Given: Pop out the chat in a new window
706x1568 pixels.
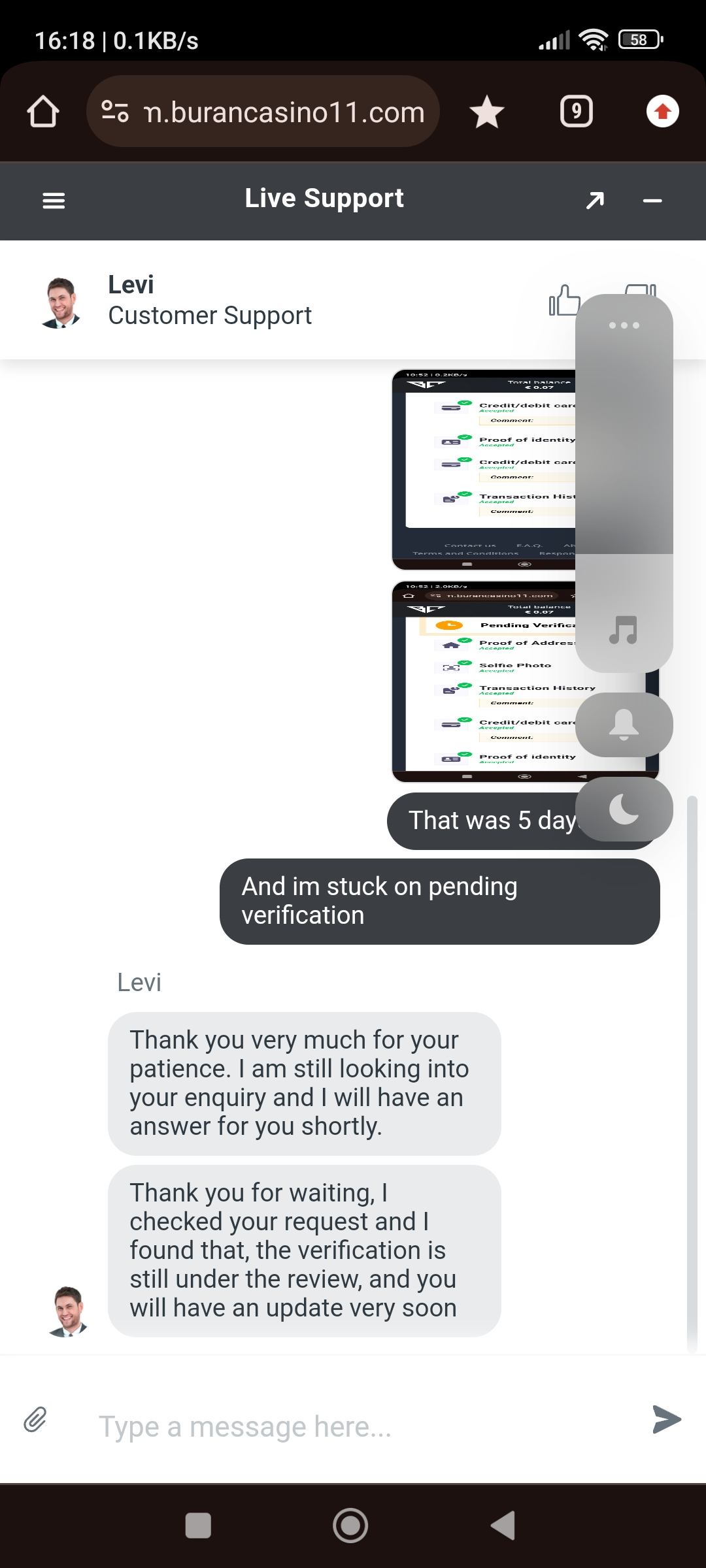Looking at the screenshot, I should pyautogui.click(x=595, y=201).
